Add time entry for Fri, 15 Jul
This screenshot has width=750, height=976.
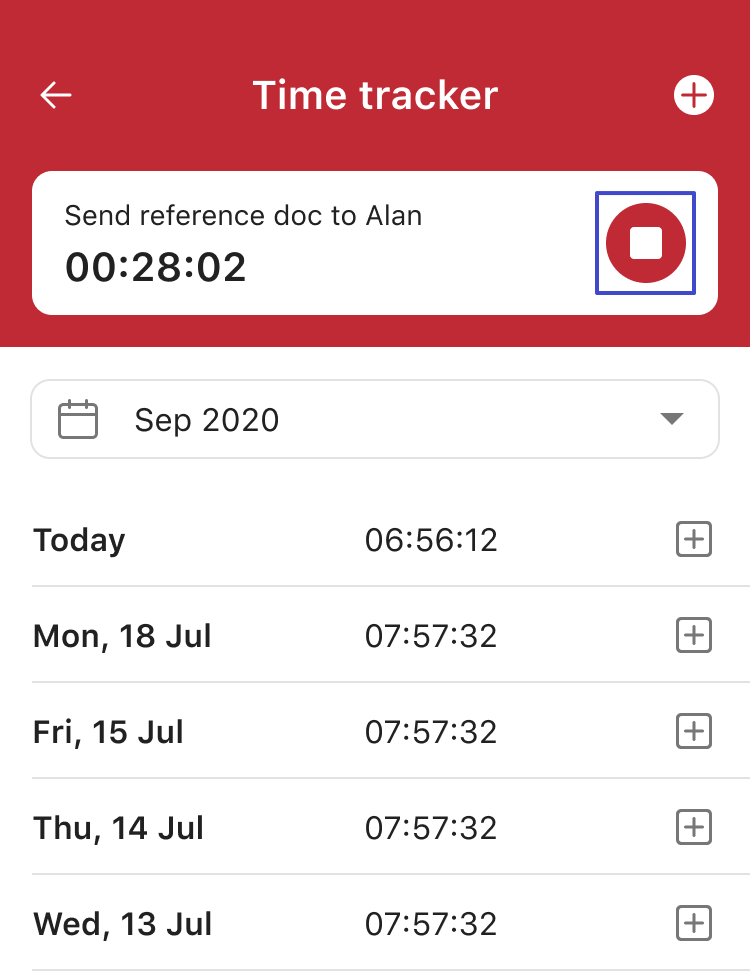pos(693,731)
